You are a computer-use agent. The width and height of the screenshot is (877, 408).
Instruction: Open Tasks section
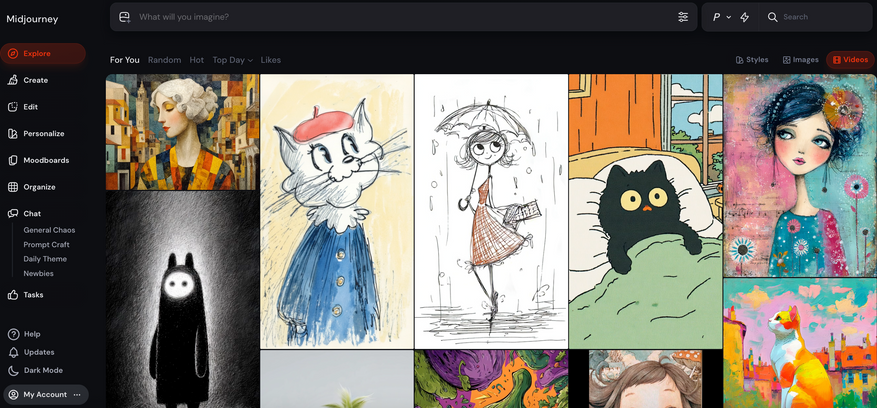tap(33, 295)
